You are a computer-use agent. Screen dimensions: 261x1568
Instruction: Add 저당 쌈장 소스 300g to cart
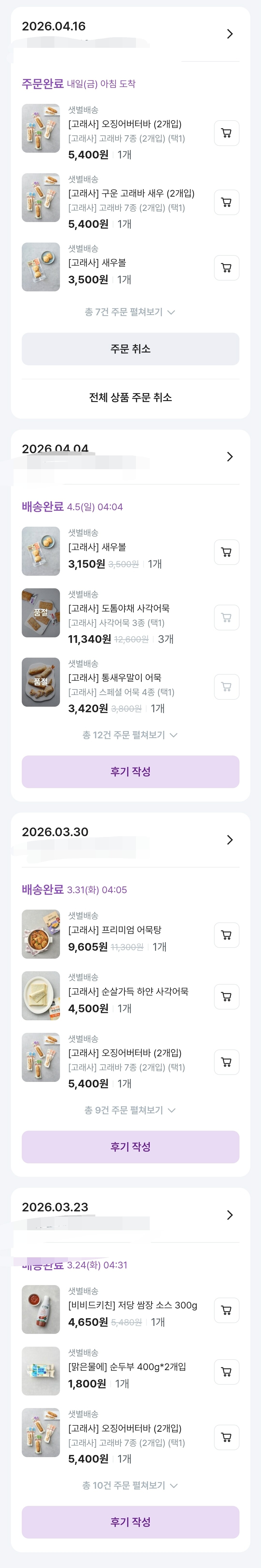(226, 1310)
